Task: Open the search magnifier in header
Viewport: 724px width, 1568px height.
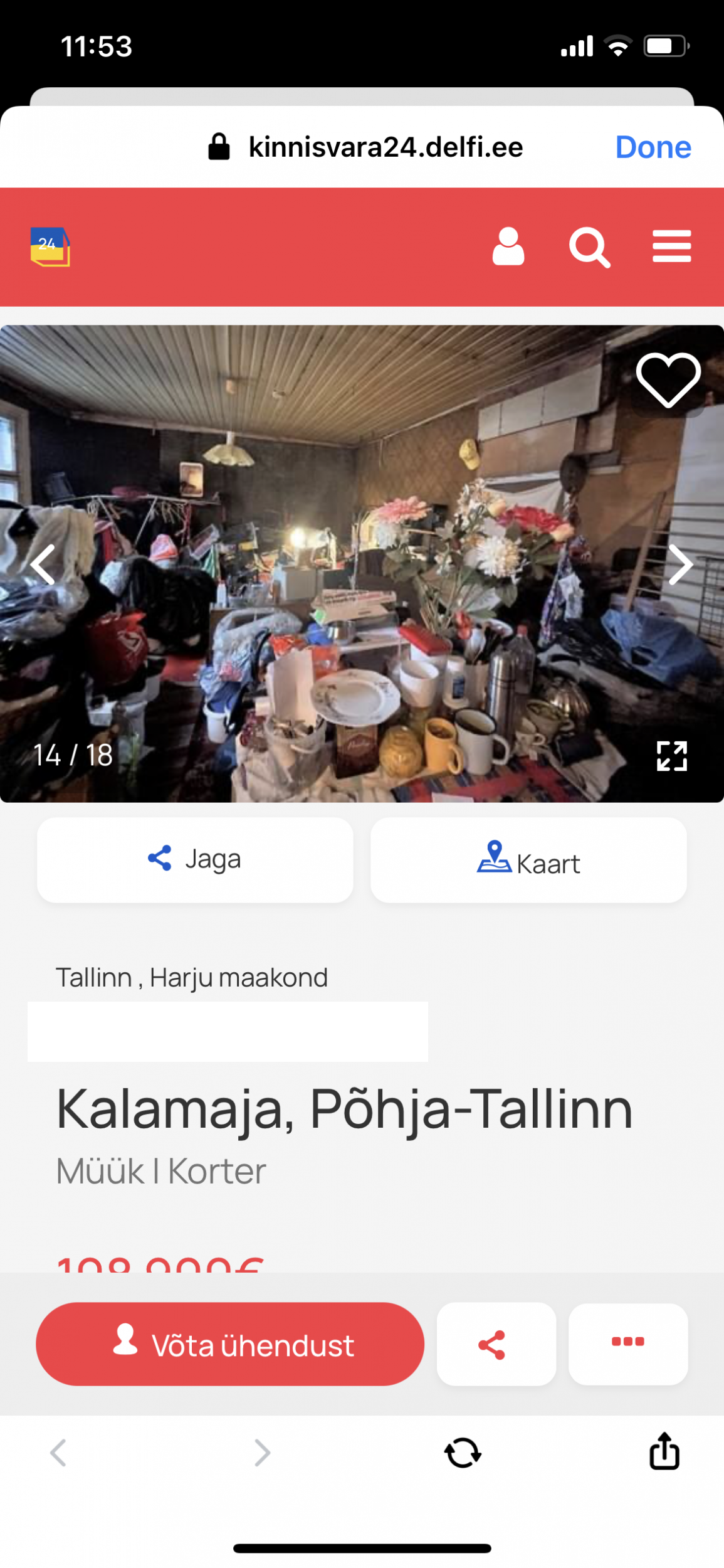Action: click(x=589, y=248)
